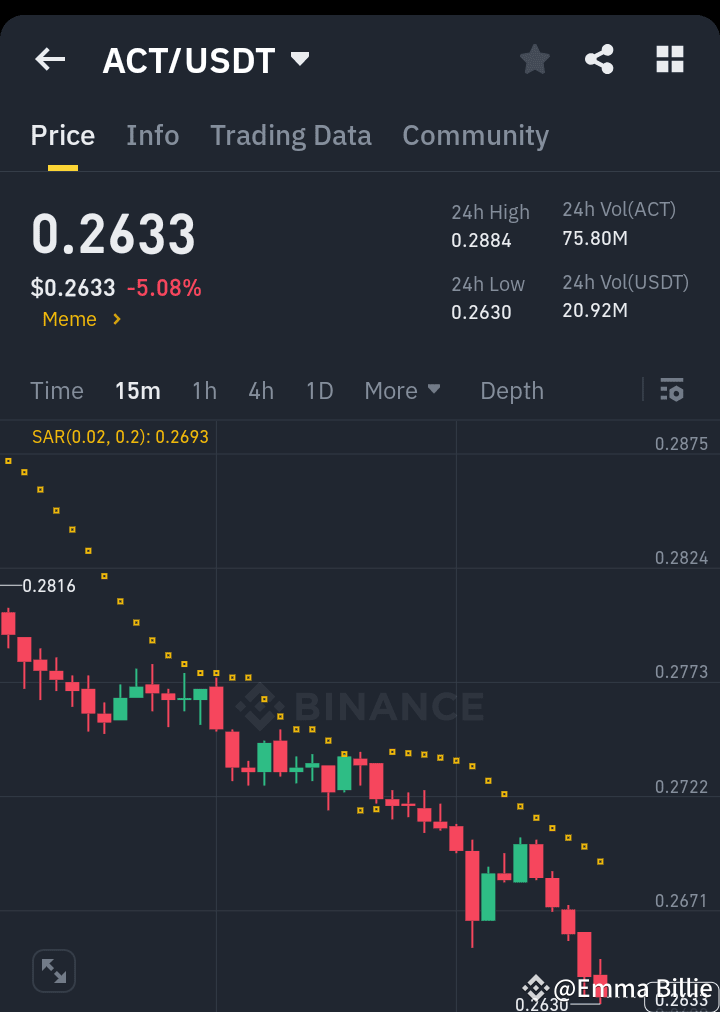The image size is (720, 1012).
Task: Open the Time interval option
Action: pos(57,391)
